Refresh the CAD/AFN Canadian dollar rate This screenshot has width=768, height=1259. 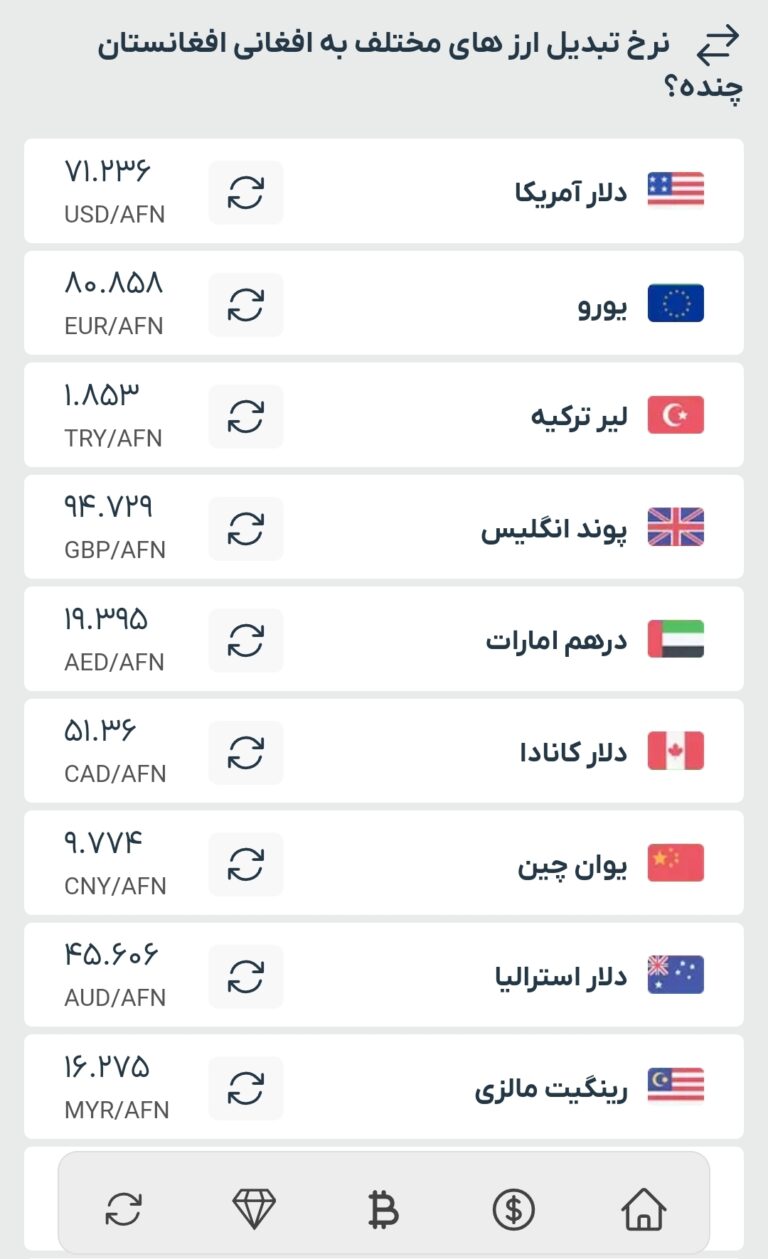[x=246, y=752]
